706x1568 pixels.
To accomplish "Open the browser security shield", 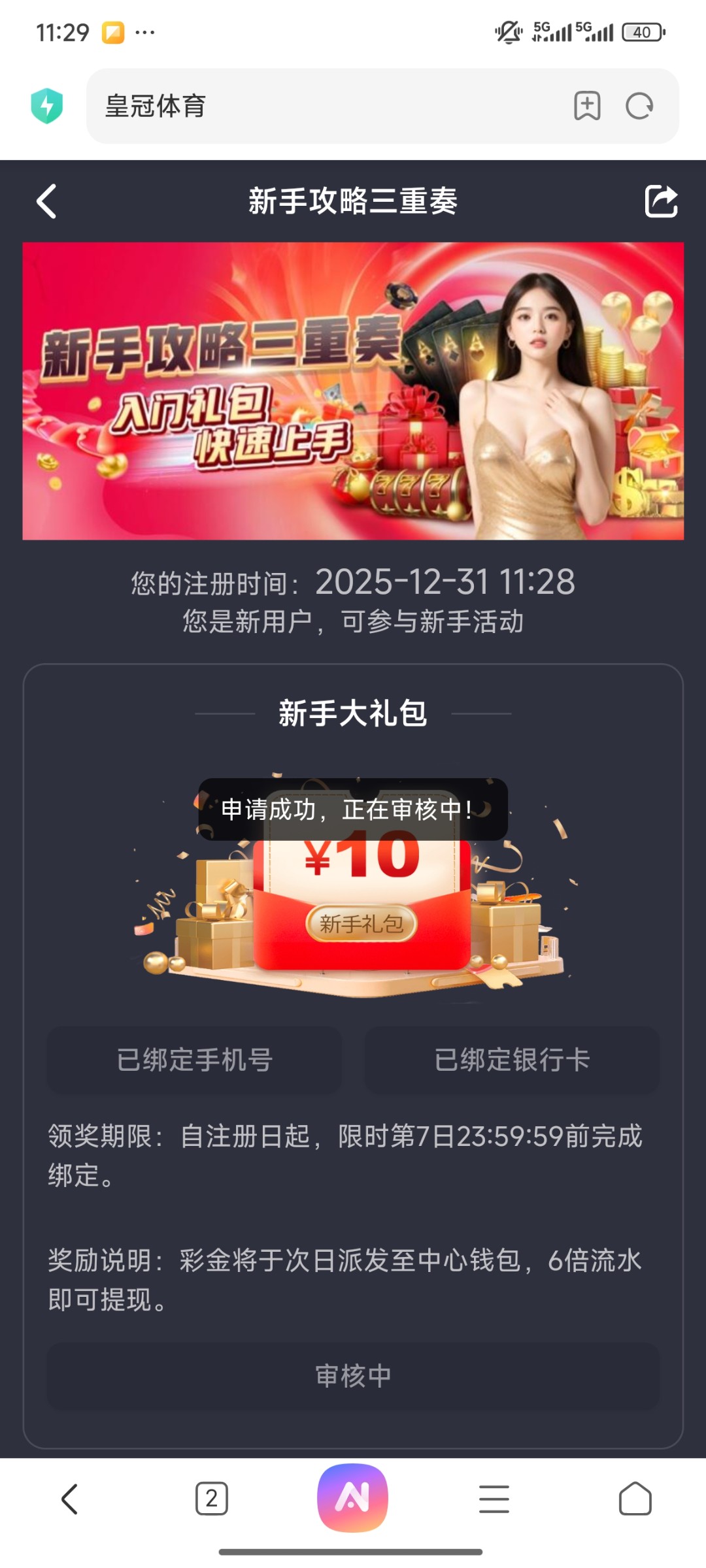I will pyautogui.click(x=47, y=106).
